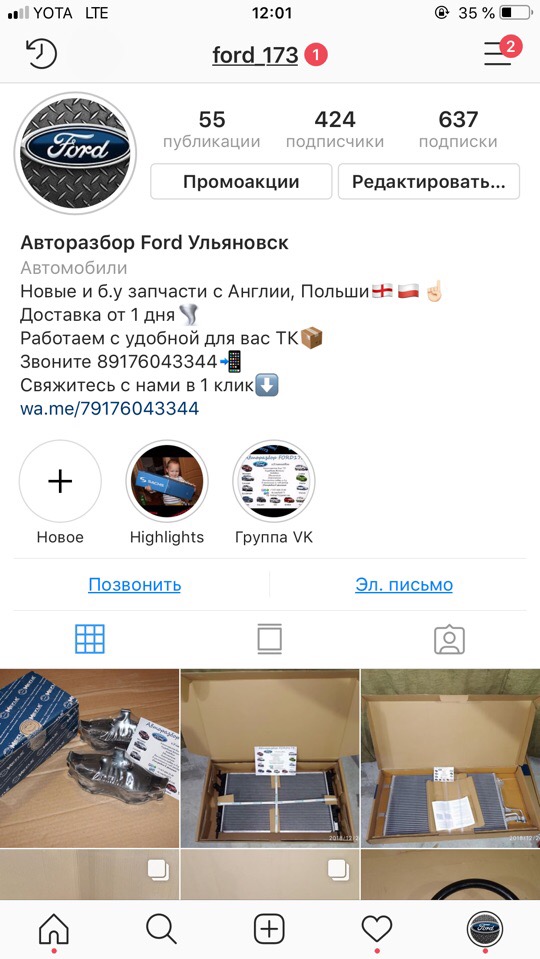This screenshot has height=959, width=540.
Task: Tap the Позвонить link
Action: point(135,585)
